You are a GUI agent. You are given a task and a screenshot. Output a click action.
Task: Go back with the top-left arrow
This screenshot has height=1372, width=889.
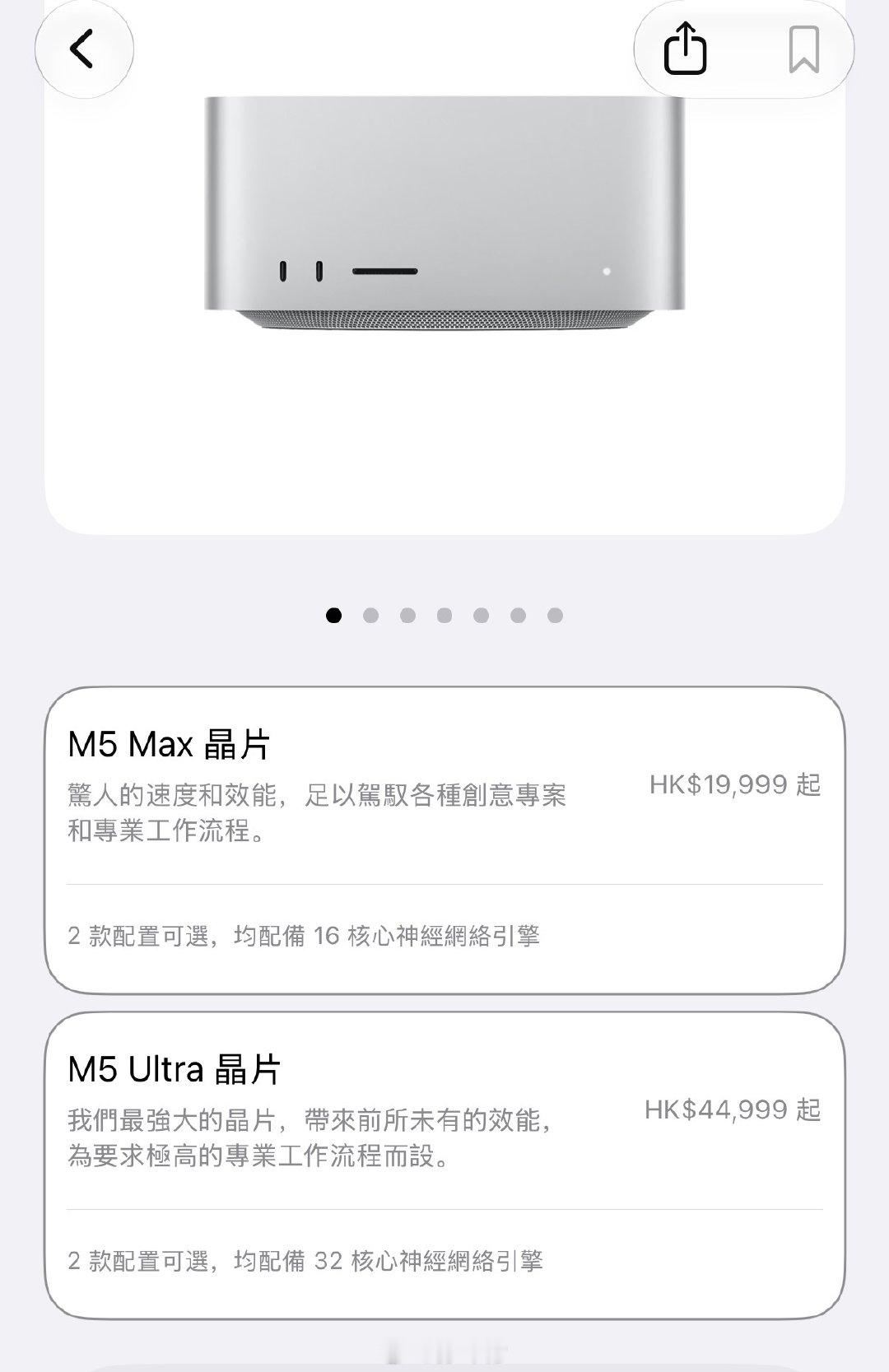tap(84, 49)
